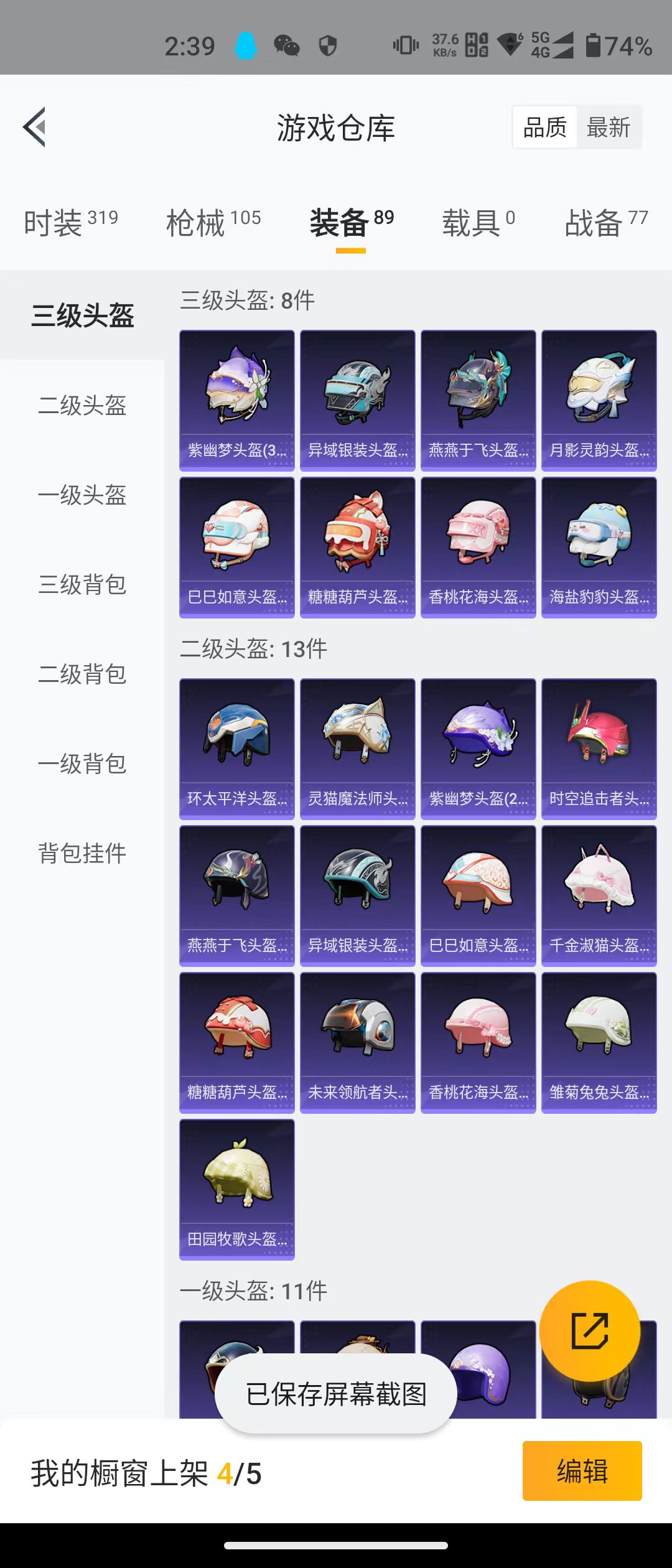Open the 田园牧歌头盔 item
The height and width of the screenshot is (1568, 672).
236,1189
